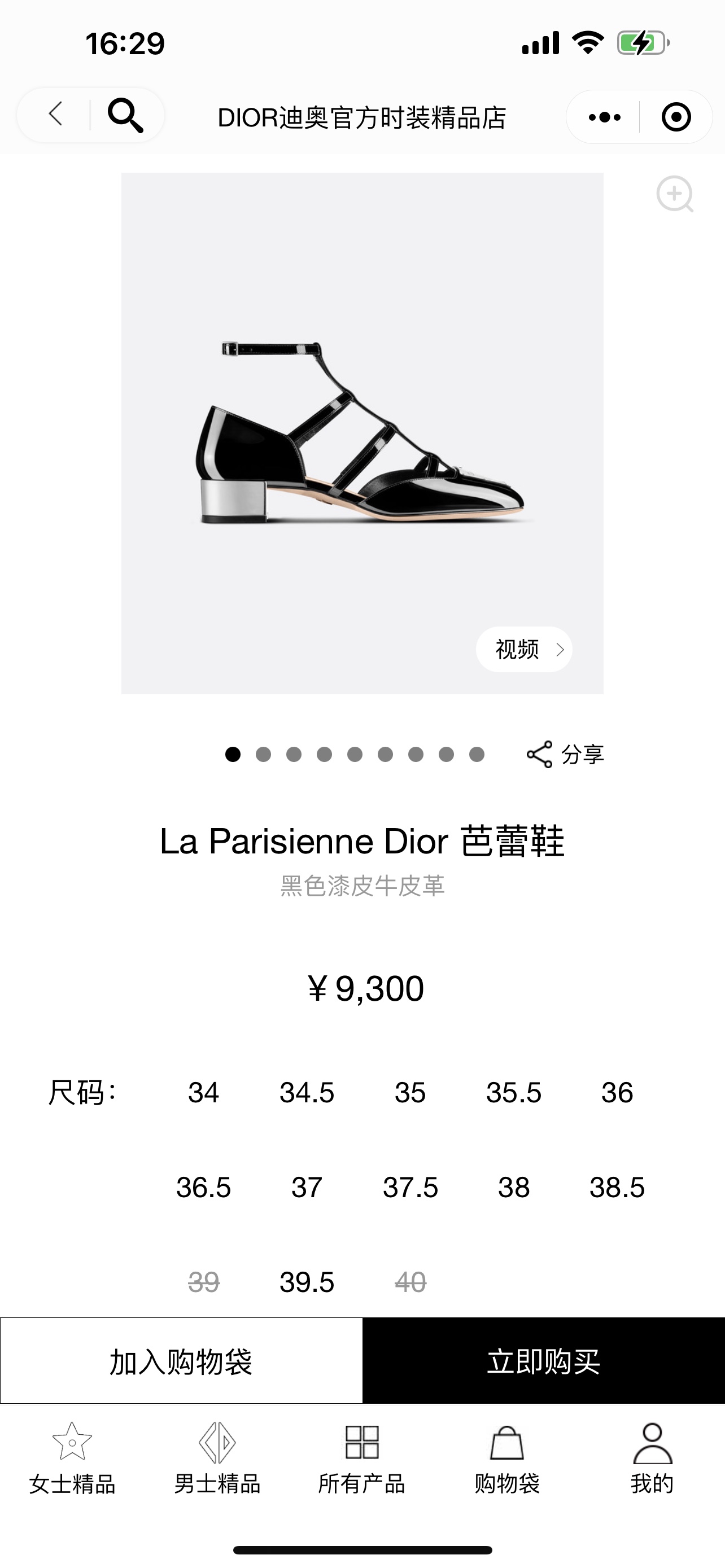Zoom into the product image
This screenshot has width=725, height=1568.
click(x=675, y=194)
